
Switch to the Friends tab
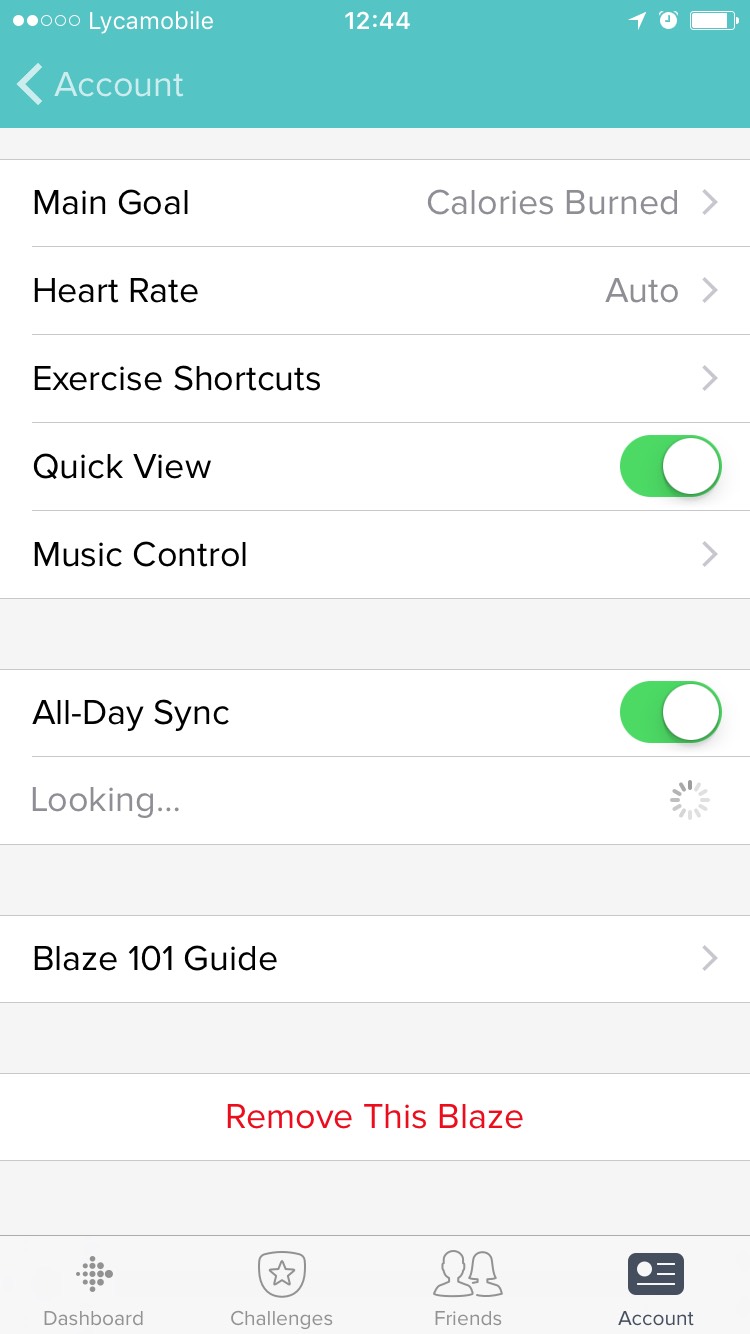pyautogui.click(x=468, y=1288)
